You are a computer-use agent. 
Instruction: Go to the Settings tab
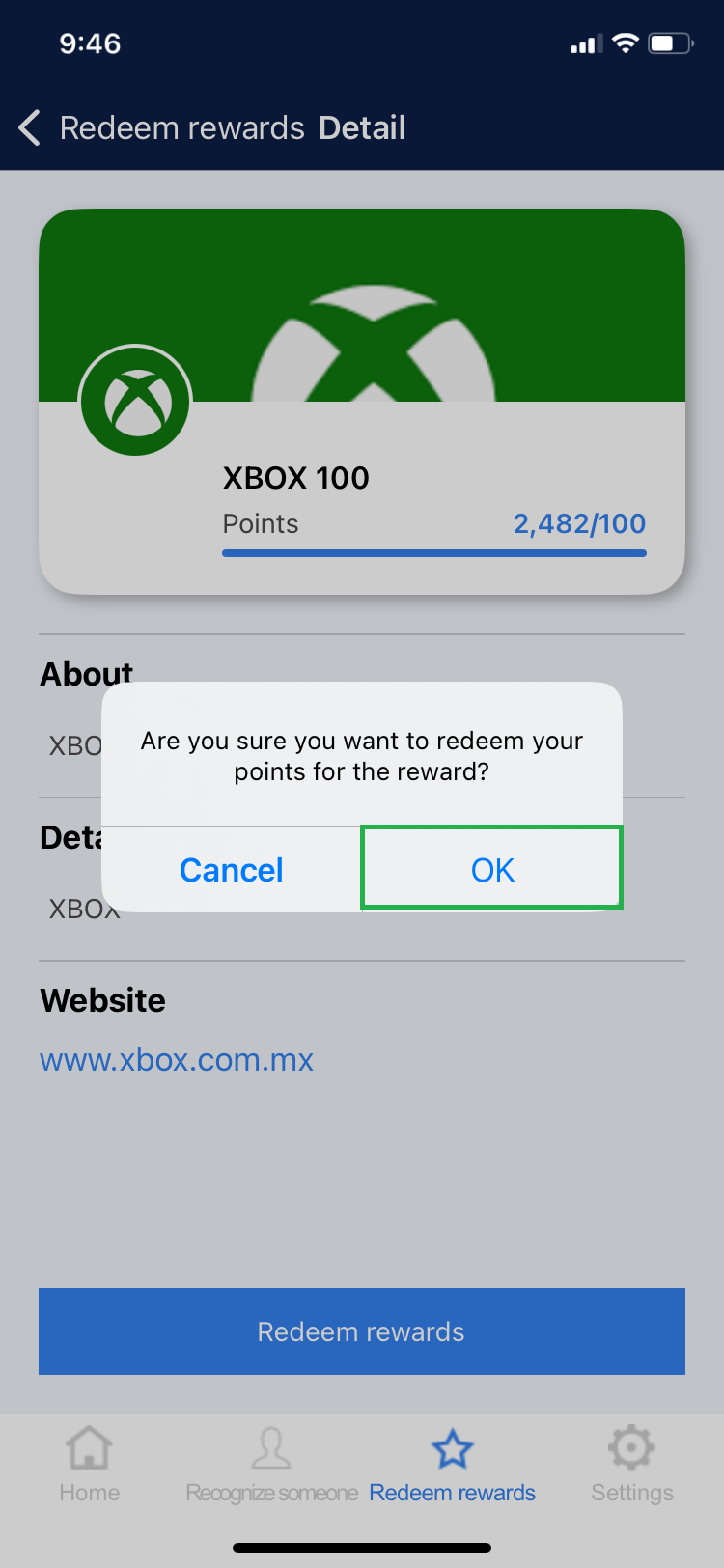click(631, 1465)
